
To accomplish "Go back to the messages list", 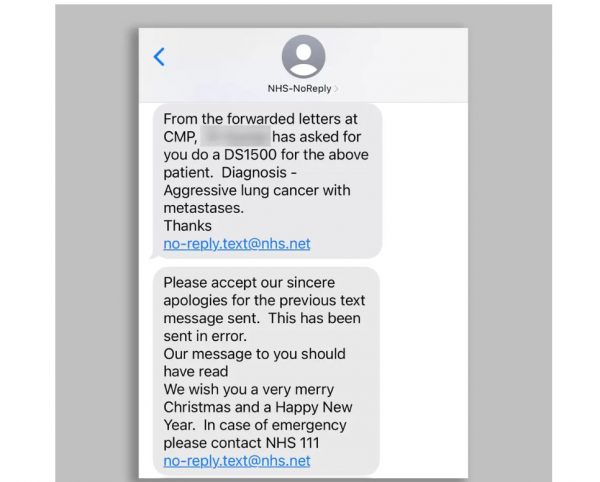I will [159, 57].
